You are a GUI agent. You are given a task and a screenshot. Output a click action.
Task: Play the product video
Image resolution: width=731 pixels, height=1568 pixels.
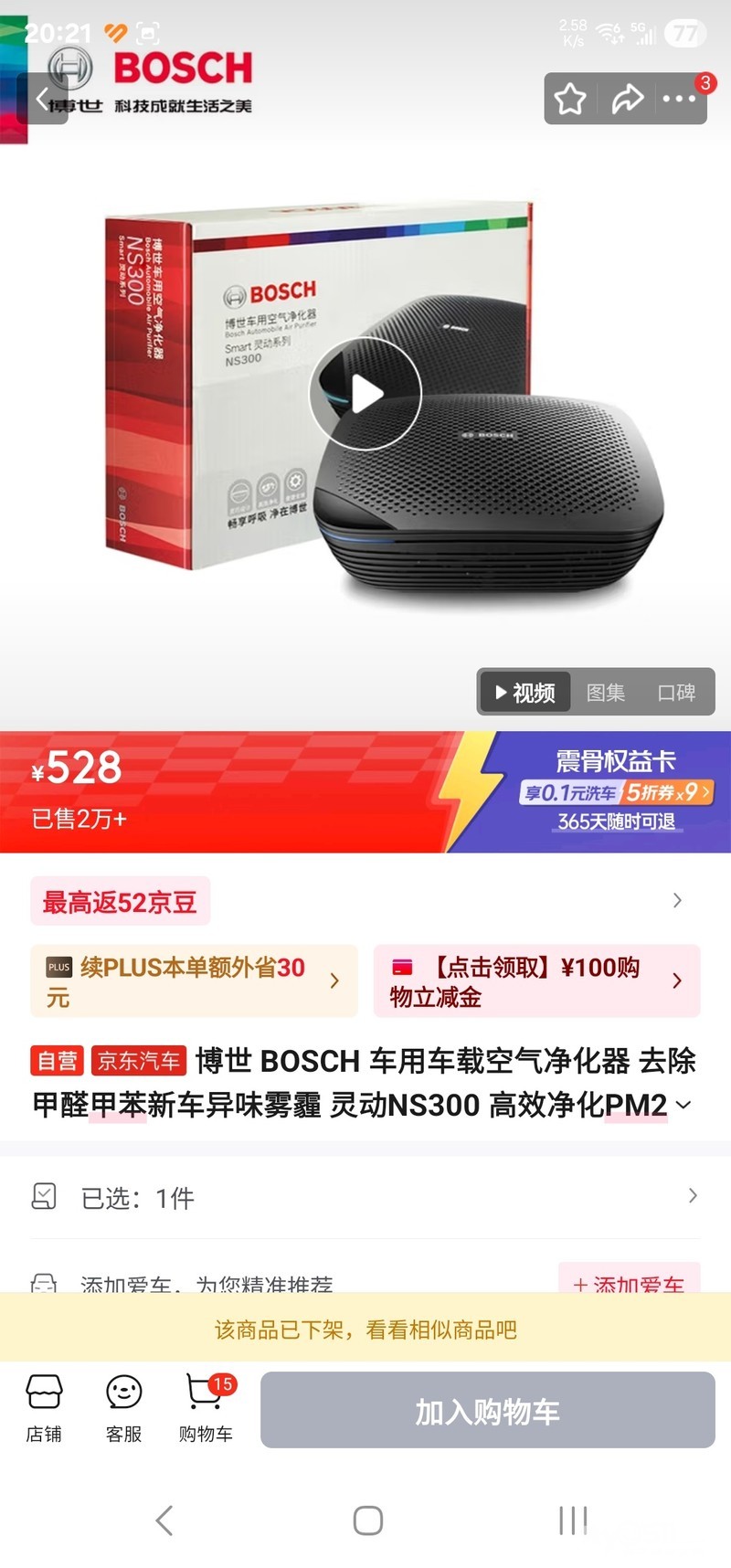tap(365, 394)
